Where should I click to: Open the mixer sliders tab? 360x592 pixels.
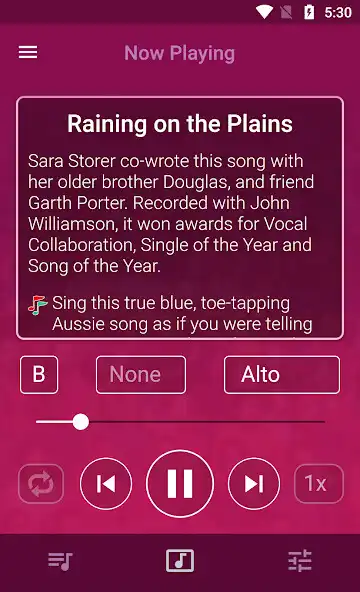[x=300, y=561]
